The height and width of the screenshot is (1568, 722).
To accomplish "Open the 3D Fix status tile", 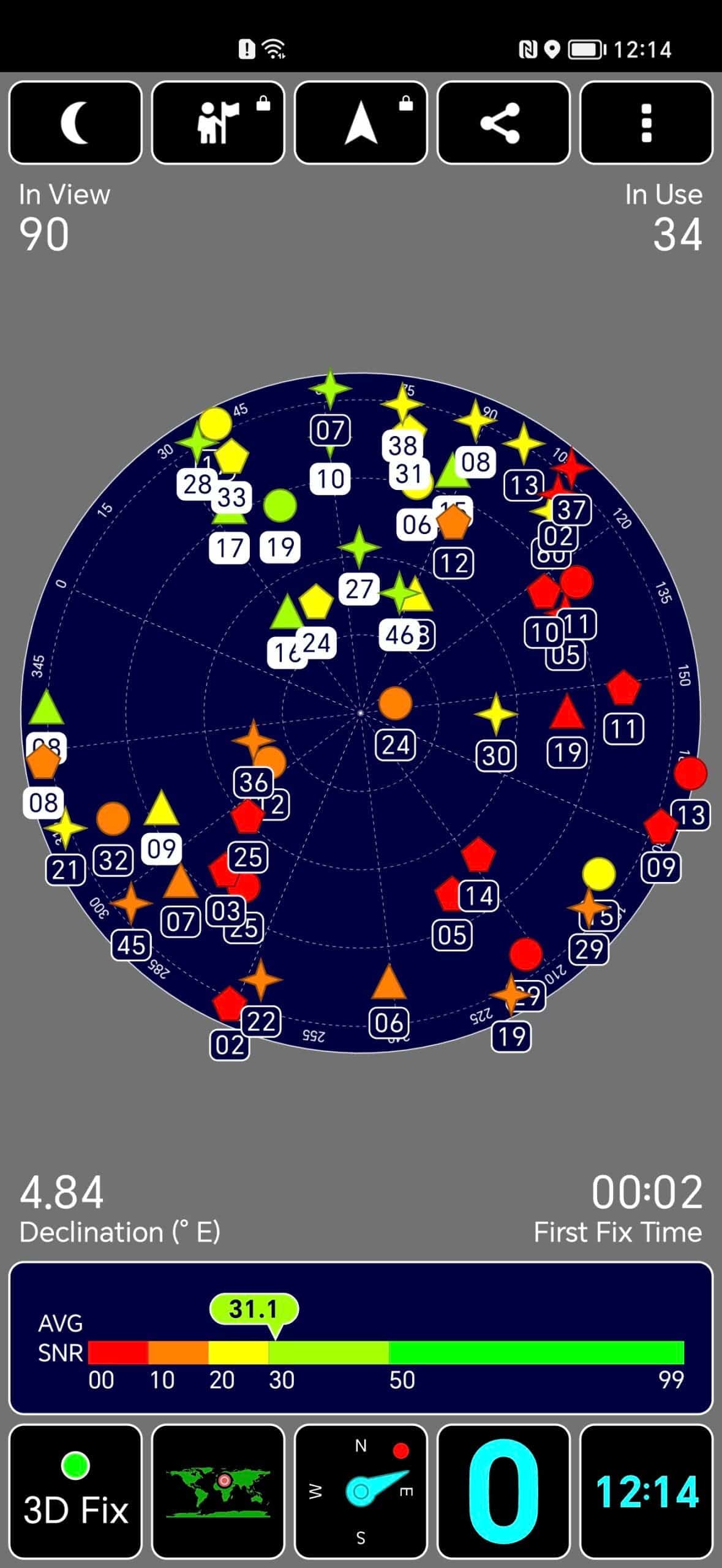I will pos(75,1491).
